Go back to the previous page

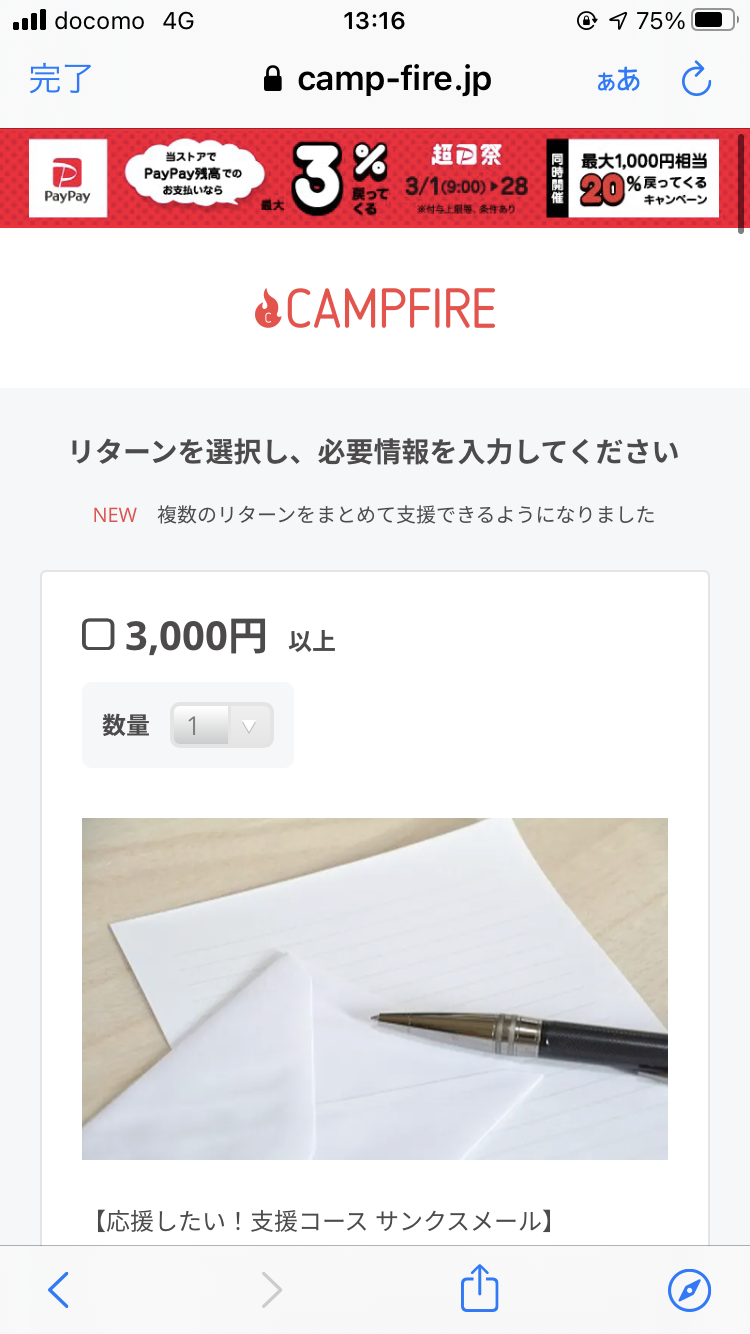(x=59, y=1290)
